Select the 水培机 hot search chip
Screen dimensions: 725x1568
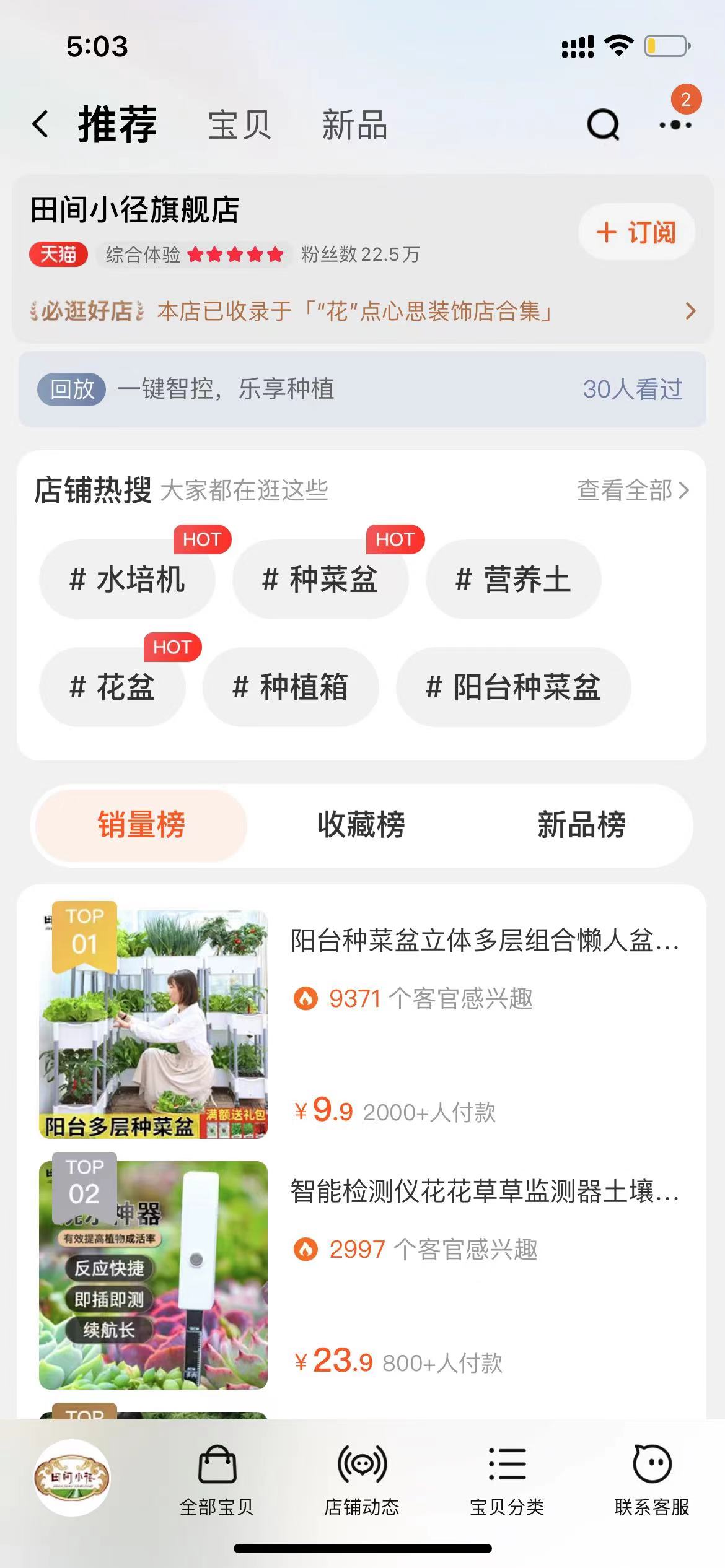[127, 580]
